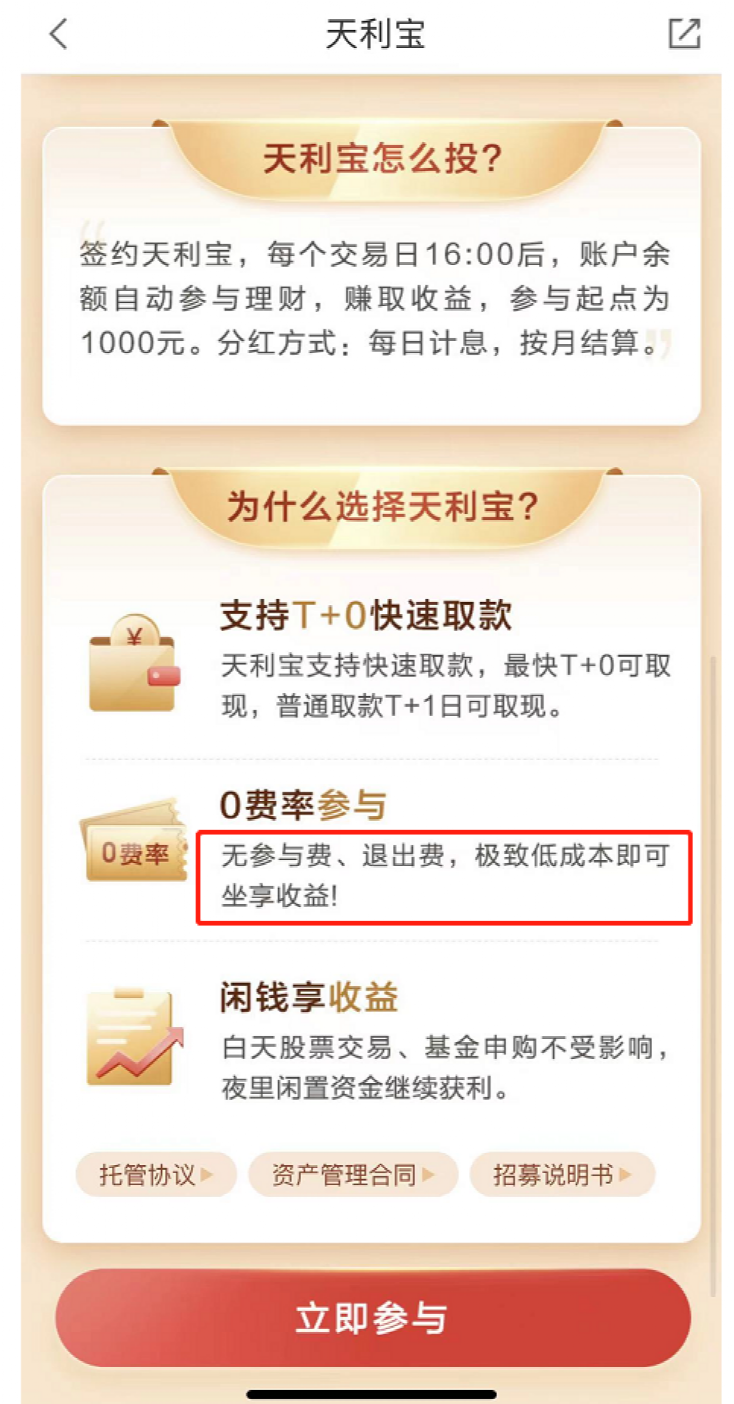734x1404 pixels.
Task: Open the 托管协议 document
Action: (x=156, y=1174)
